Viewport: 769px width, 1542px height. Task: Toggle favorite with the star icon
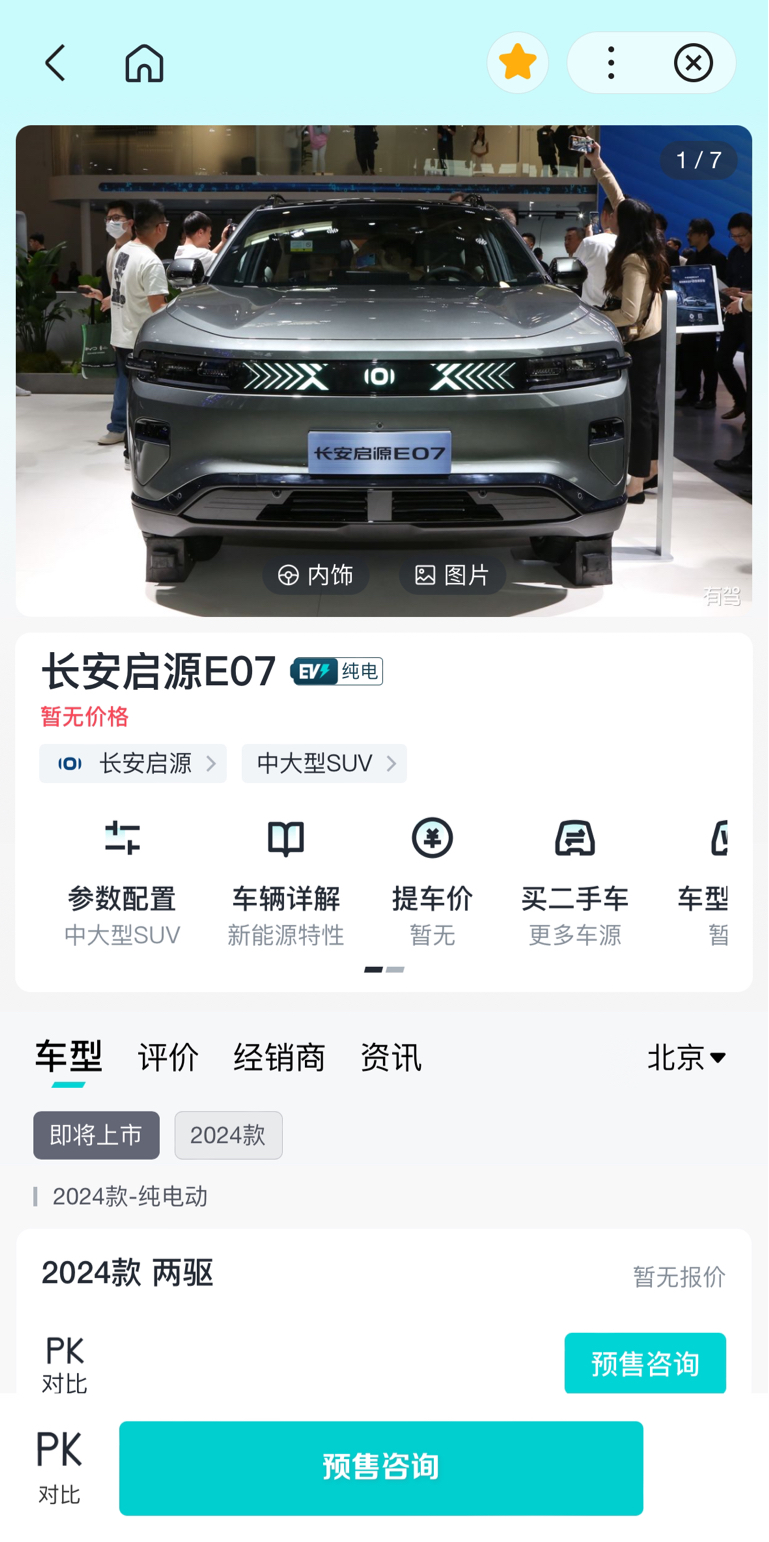pos(517,62)
